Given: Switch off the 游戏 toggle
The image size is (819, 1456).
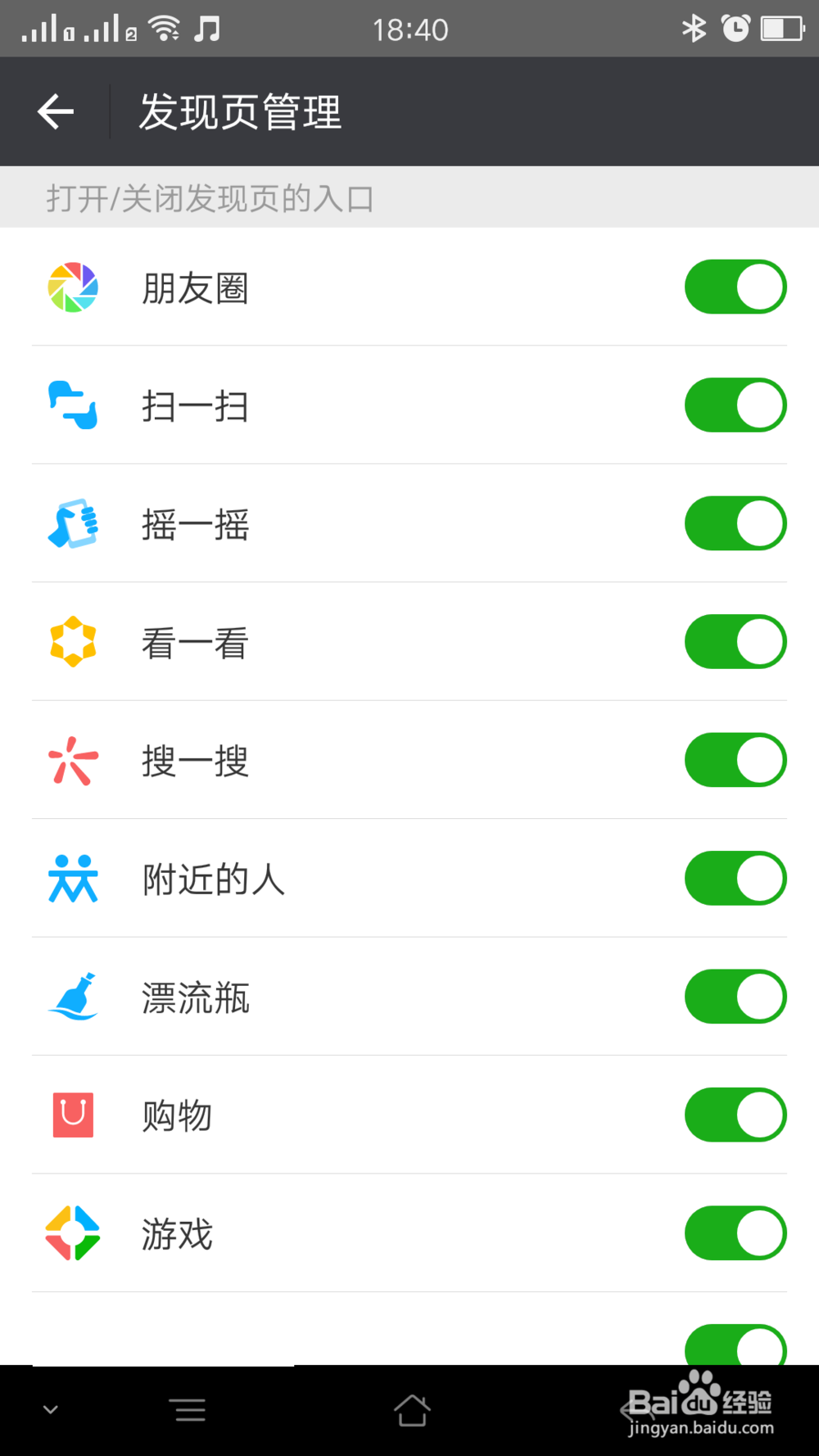Looking at the screenshot, I should [x=735, y=1233].
